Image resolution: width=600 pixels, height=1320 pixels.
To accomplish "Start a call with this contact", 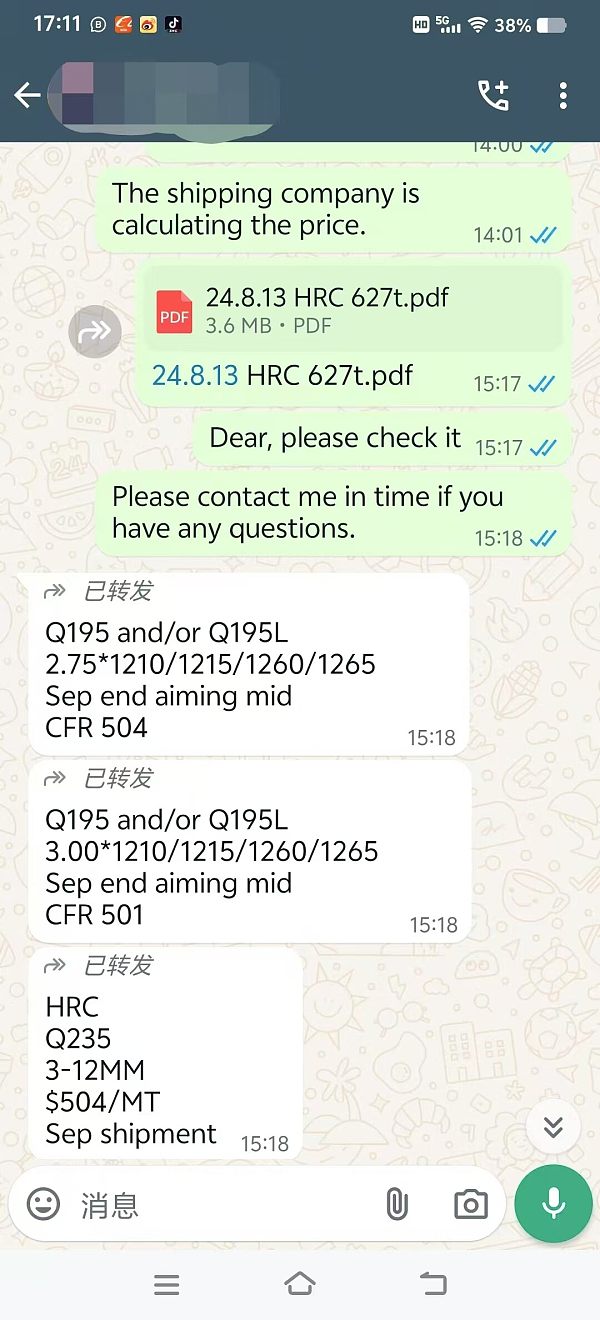I will [493, 96].
